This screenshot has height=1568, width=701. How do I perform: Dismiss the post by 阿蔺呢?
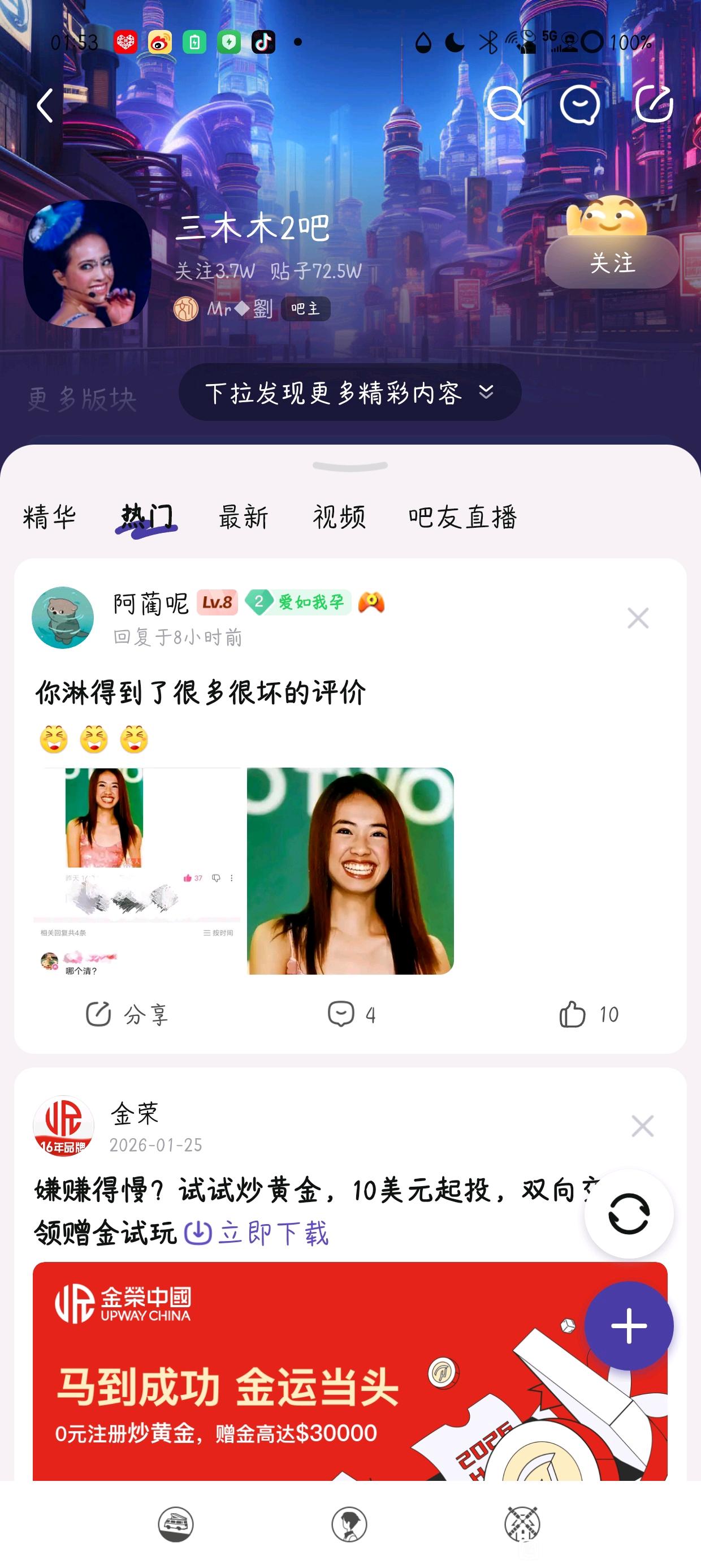coord(638,618)
